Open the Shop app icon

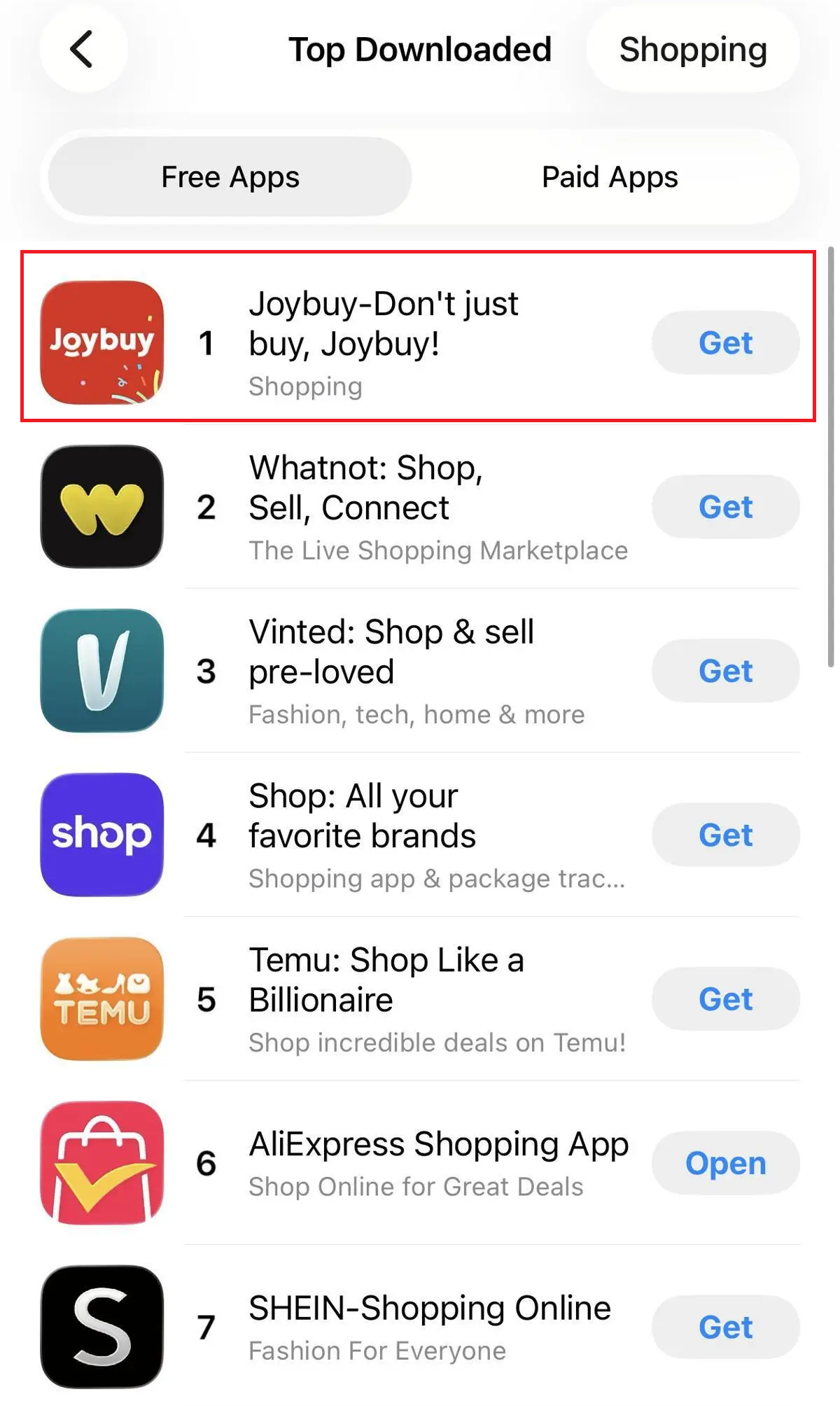point(101,835)
